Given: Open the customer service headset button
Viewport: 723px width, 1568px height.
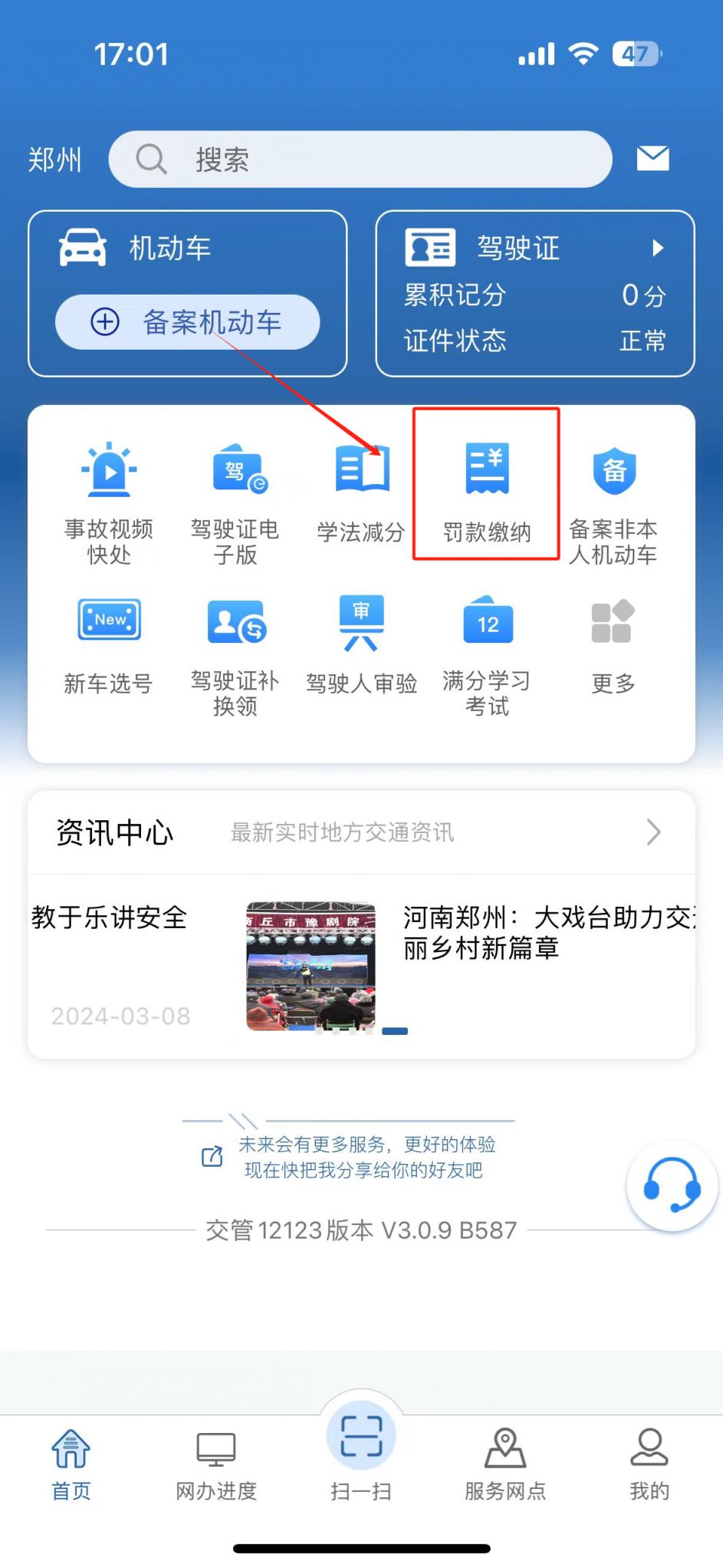Looking at the screenshot, I should pyautogui.click(x=672, y=1185).
